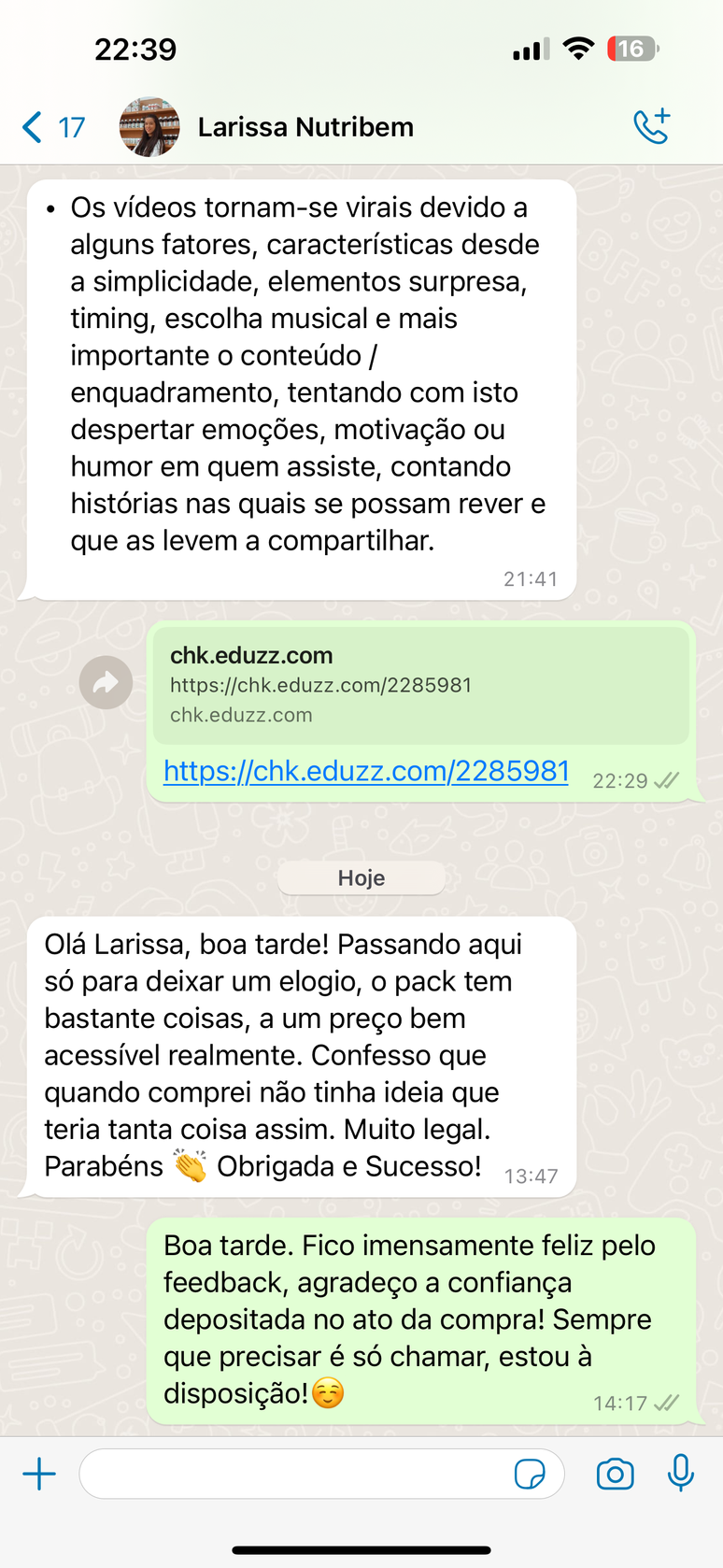723x1568 pixels.
Task: Open the sticker picker
Action: (x=530, y=1475)
